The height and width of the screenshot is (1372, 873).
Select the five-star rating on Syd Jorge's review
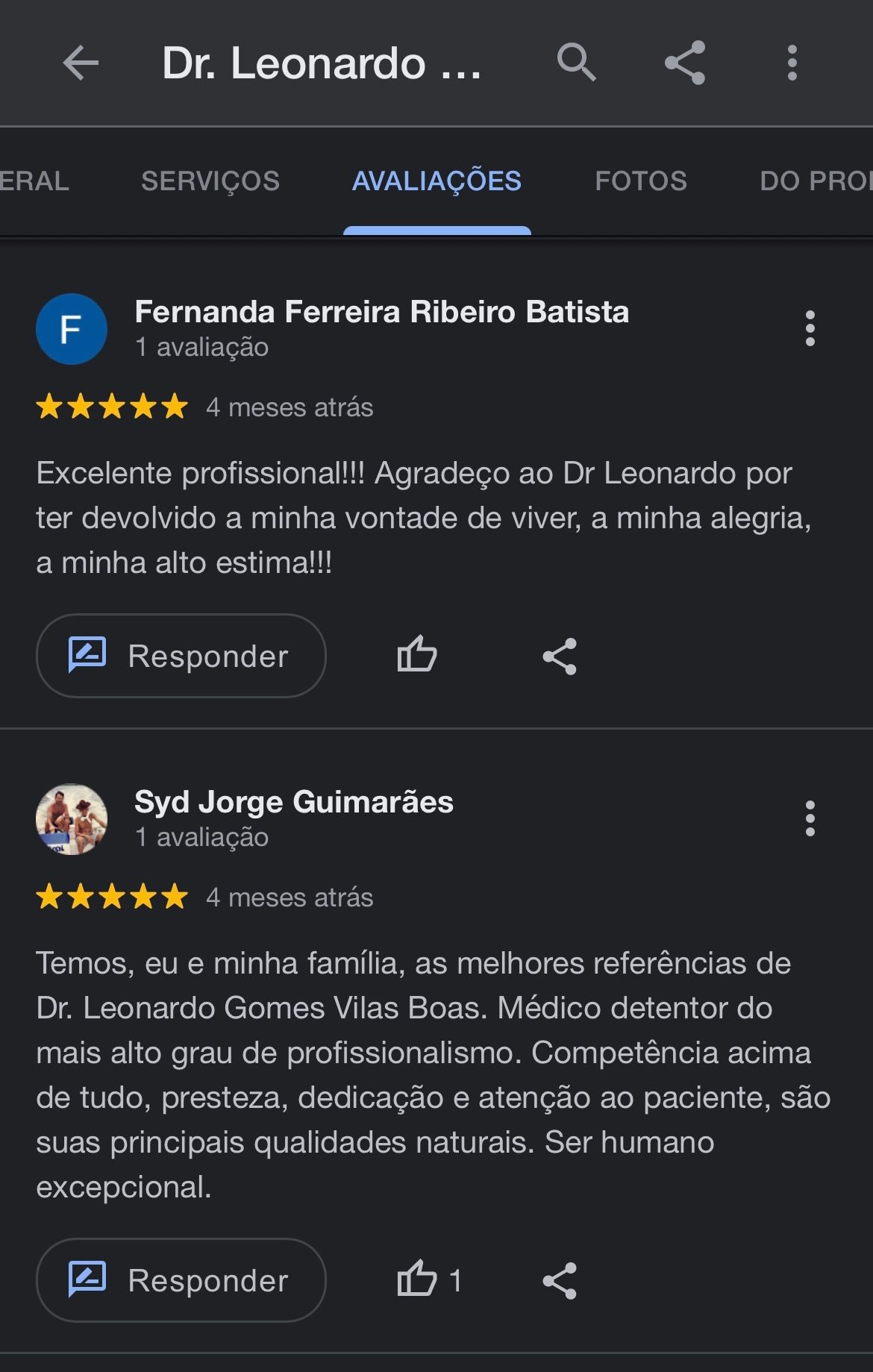[x=109, y=898]
